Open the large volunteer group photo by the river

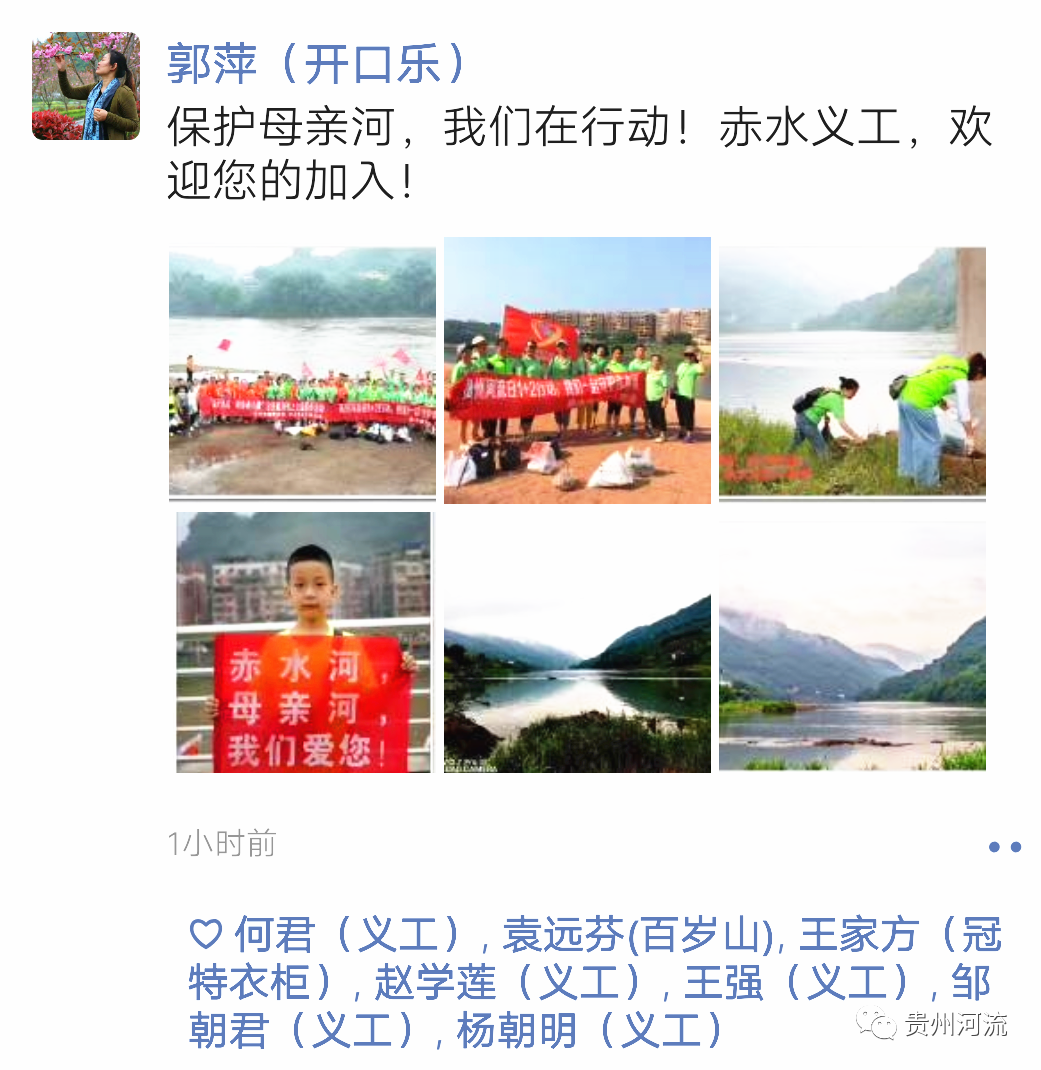302,372
